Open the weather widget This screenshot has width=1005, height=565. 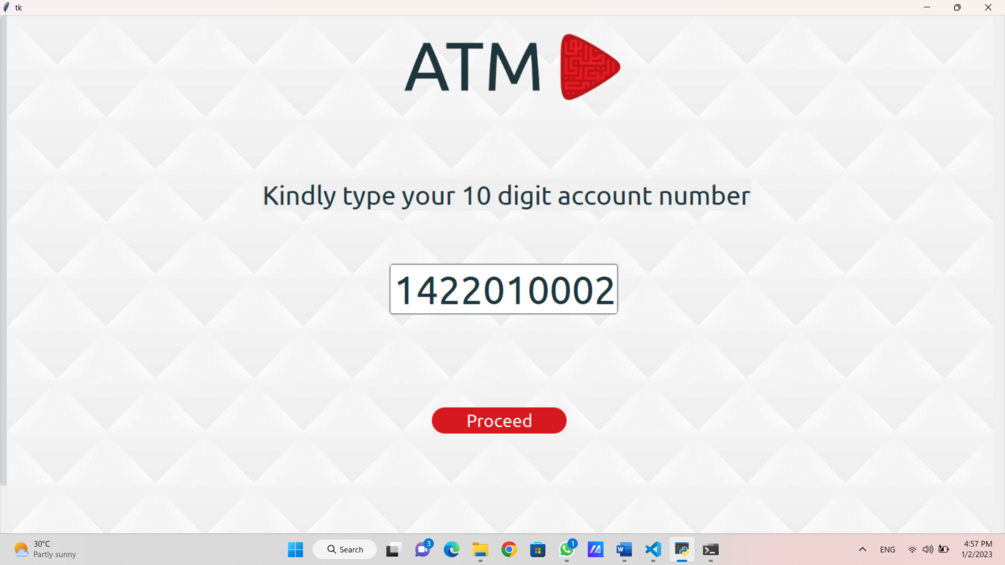(45, 550)
